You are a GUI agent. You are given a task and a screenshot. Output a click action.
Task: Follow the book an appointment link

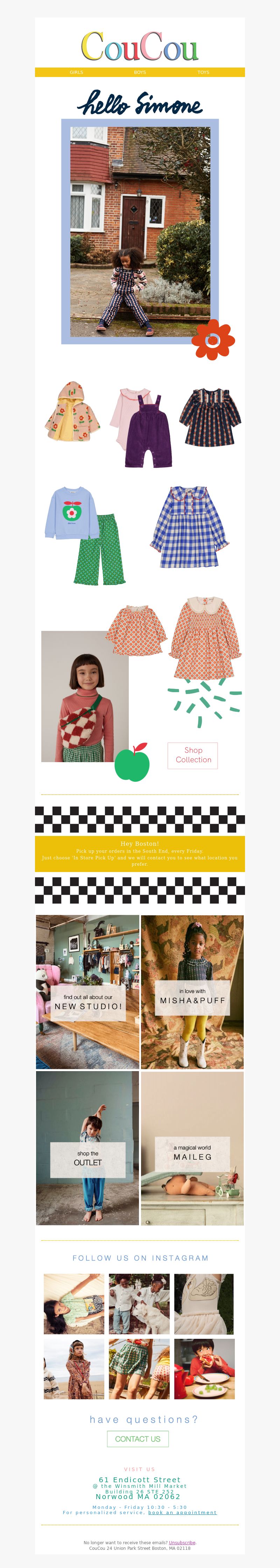182,1512
